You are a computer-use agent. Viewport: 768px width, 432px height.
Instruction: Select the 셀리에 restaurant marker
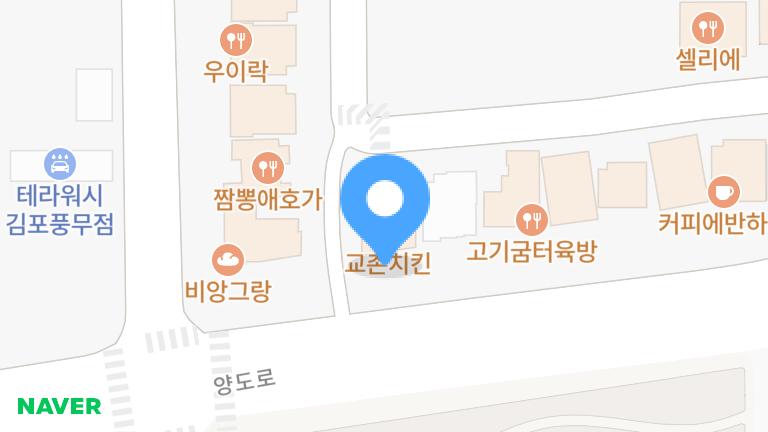click(x=707, y=28)
